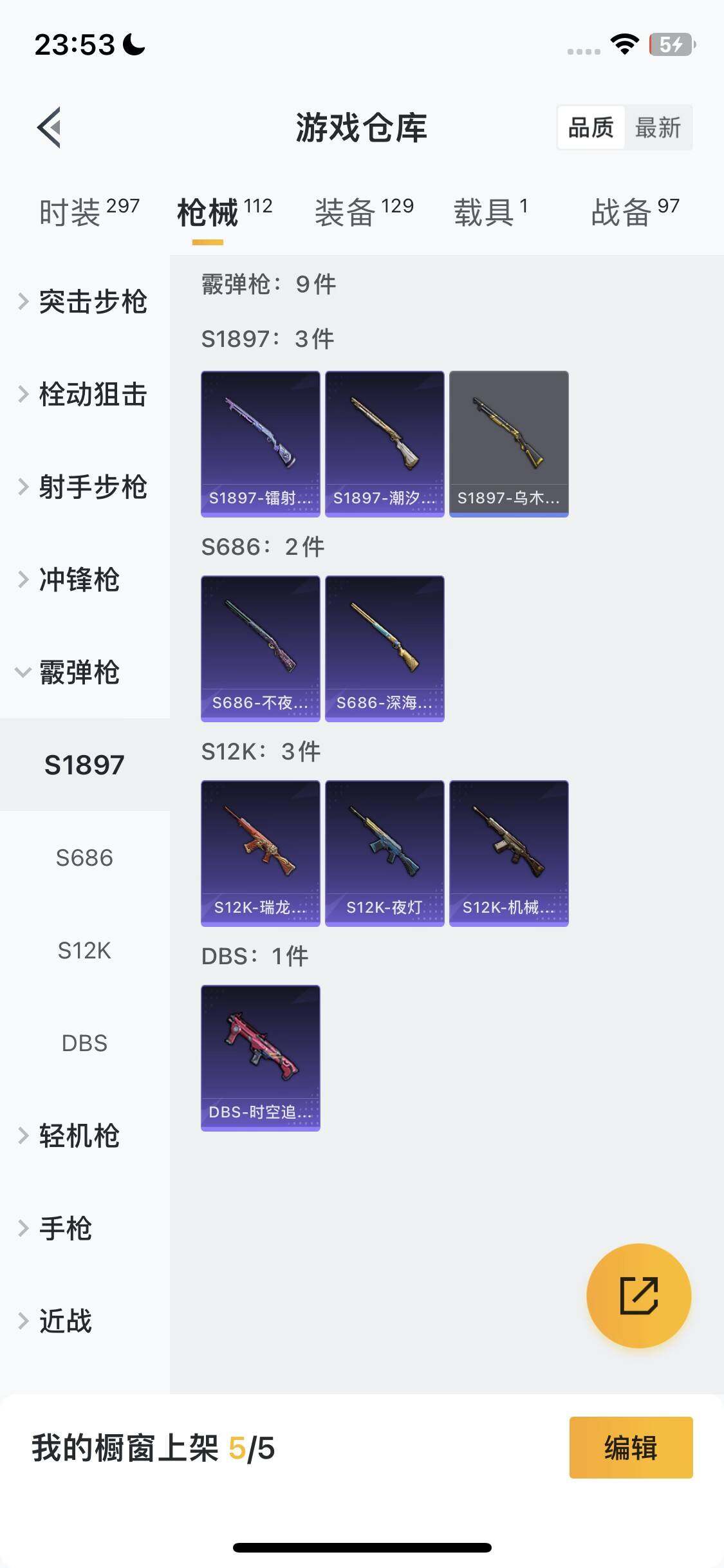Tap the orange share floating button
724x1568 pixels.
638,1296
